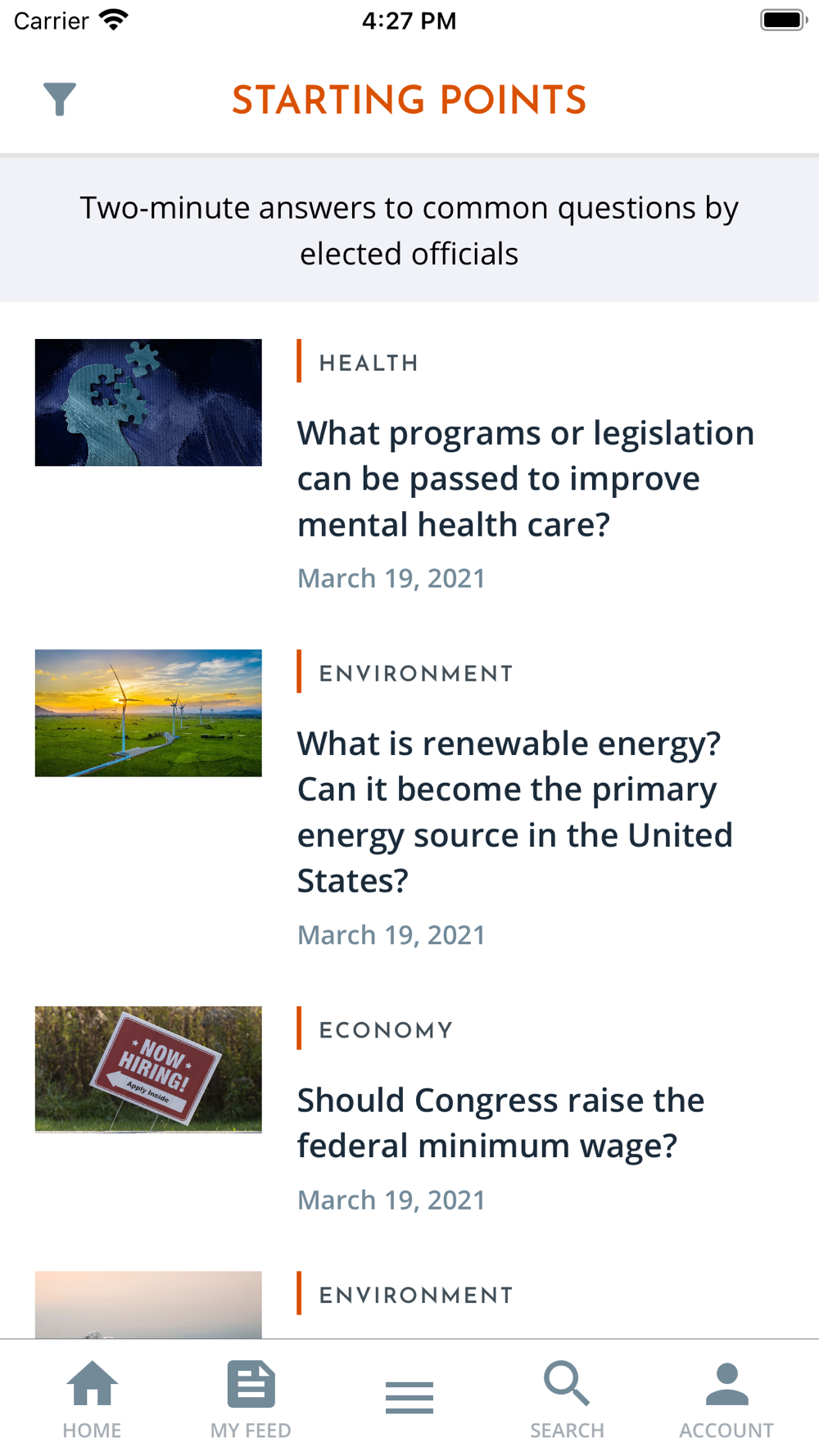The image size is (819, 1456).
Task: Read the renewable energy article
Action: tap(514, 812)
